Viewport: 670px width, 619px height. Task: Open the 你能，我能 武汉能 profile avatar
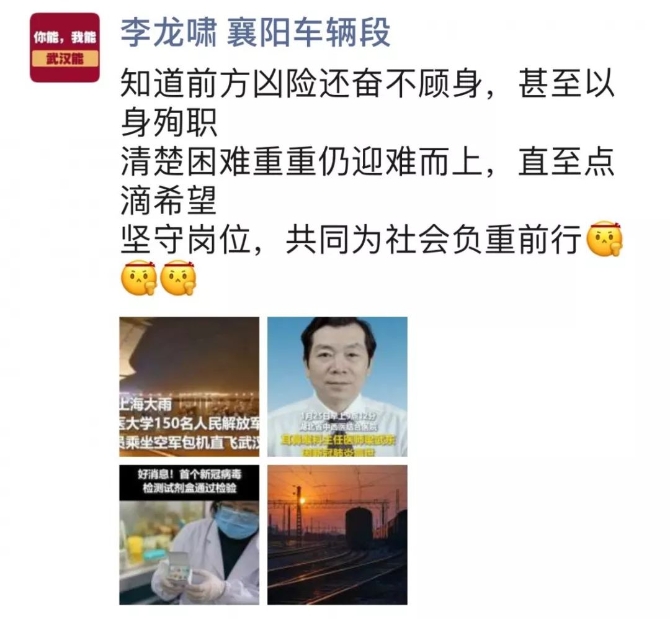click(x=65, y=48)
